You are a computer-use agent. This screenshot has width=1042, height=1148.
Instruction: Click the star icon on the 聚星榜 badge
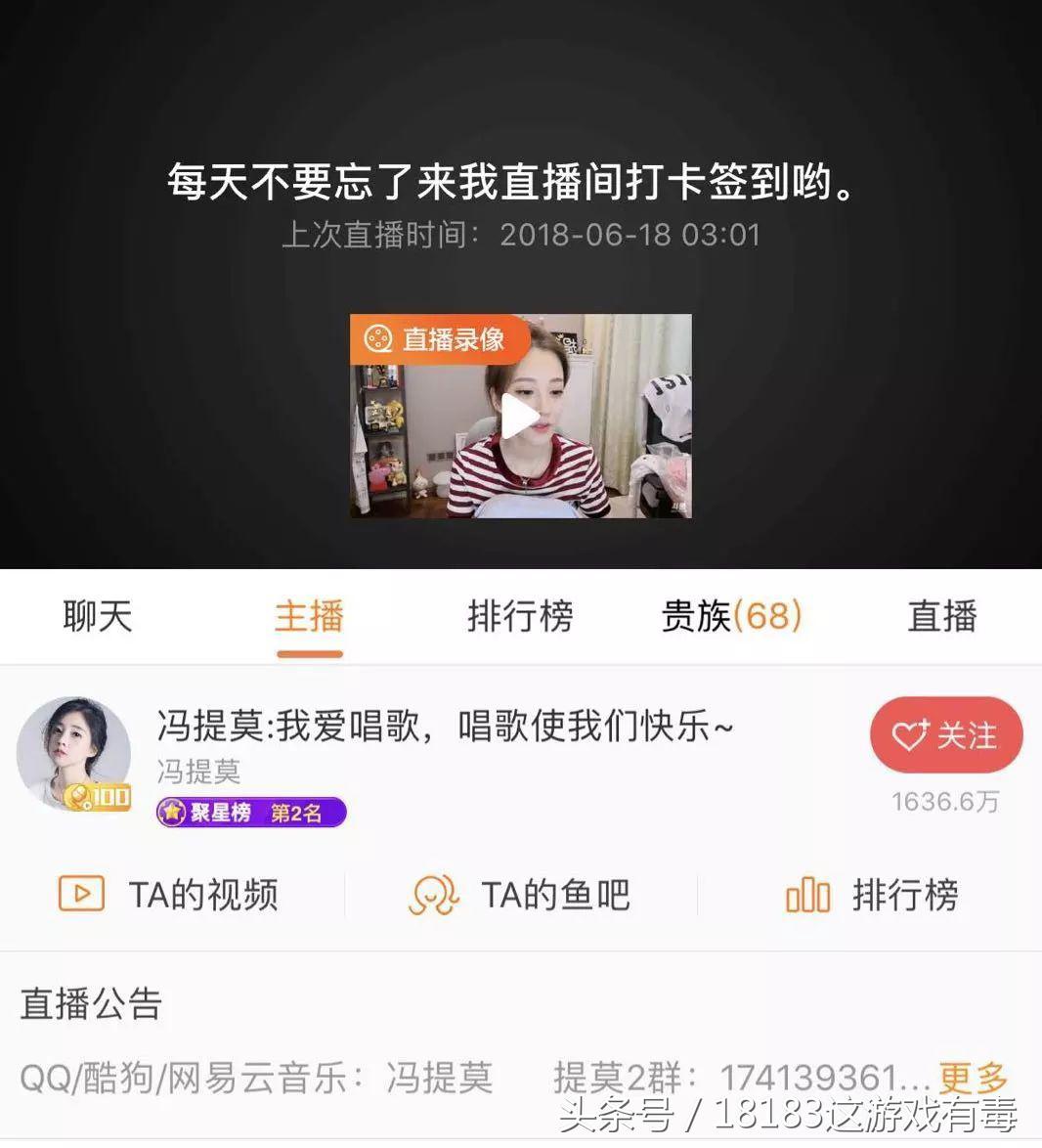click(172, 812)
